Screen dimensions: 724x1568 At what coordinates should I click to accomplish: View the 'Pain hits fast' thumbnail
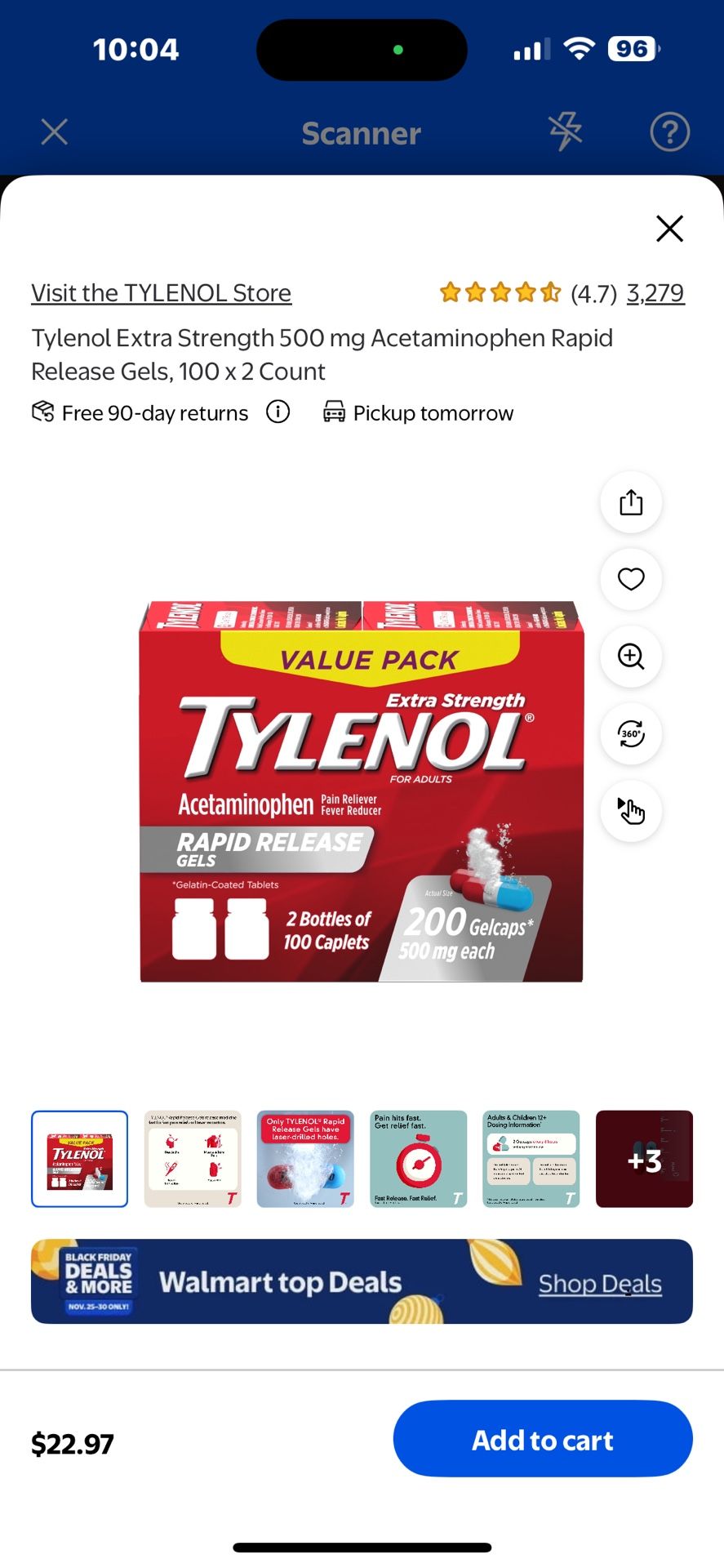coord(418,1158)
